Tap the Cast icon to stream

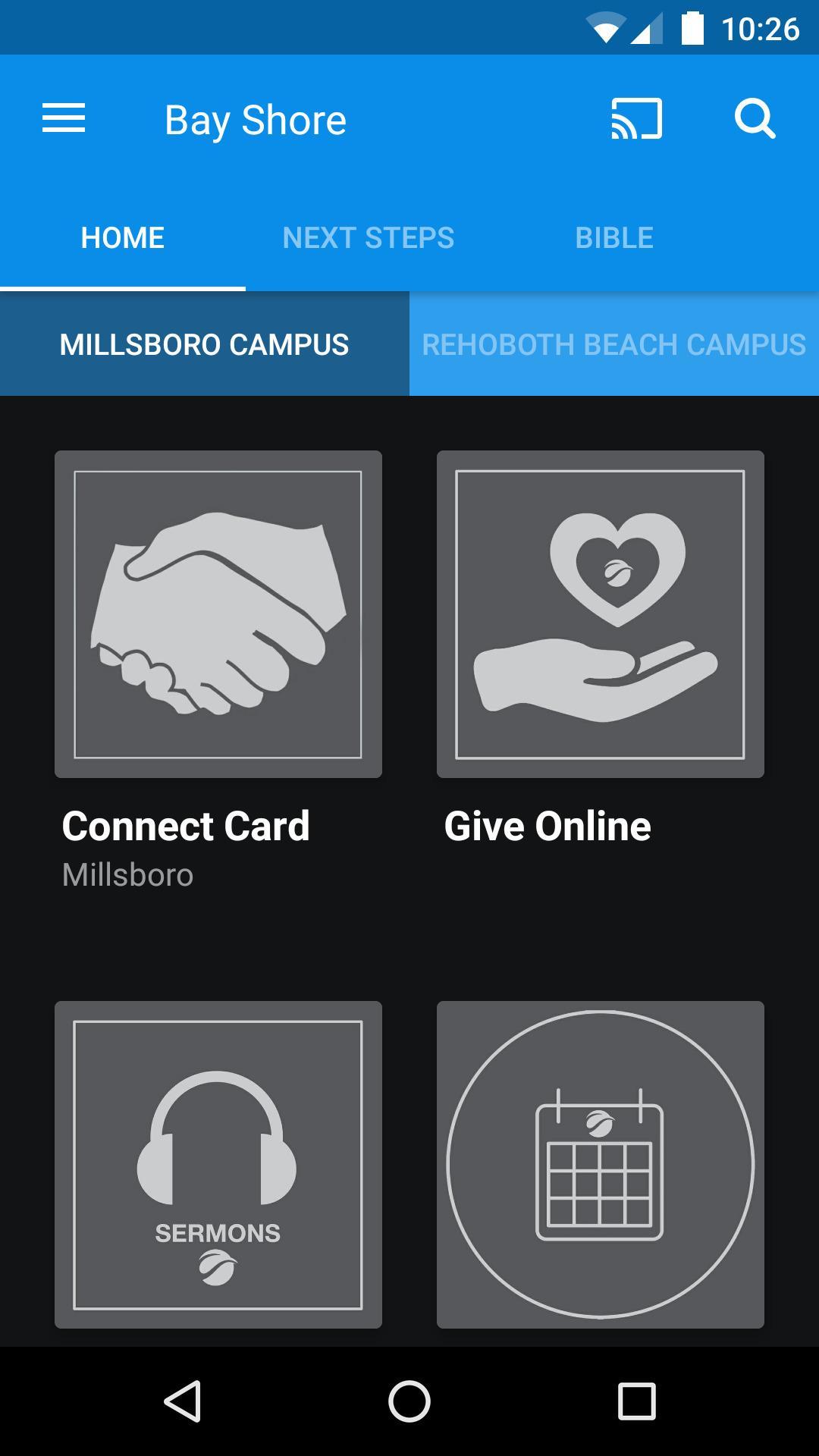(635, 118)
